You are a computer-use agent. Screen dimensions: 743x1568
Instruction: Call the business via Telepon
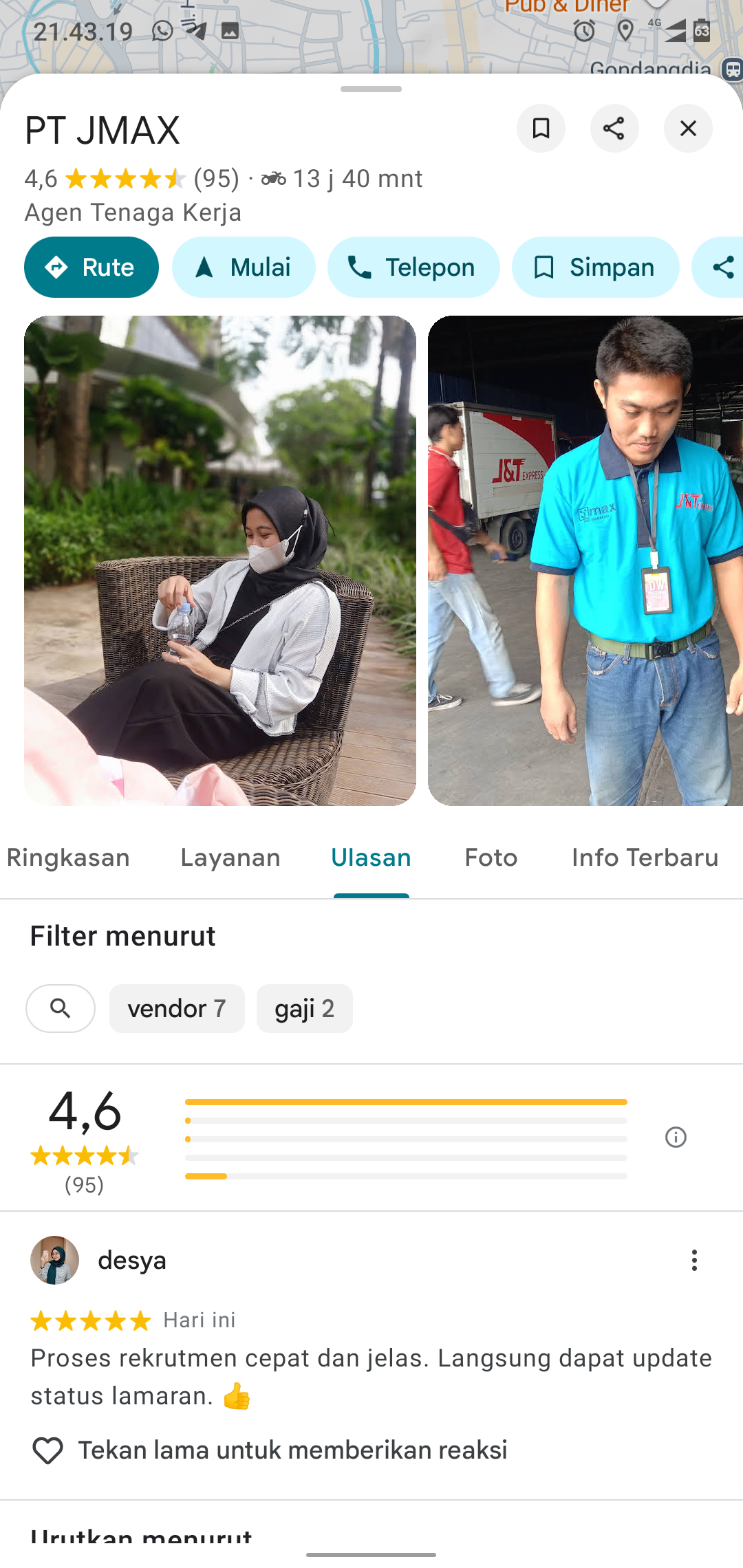click(x=413, y=268)
